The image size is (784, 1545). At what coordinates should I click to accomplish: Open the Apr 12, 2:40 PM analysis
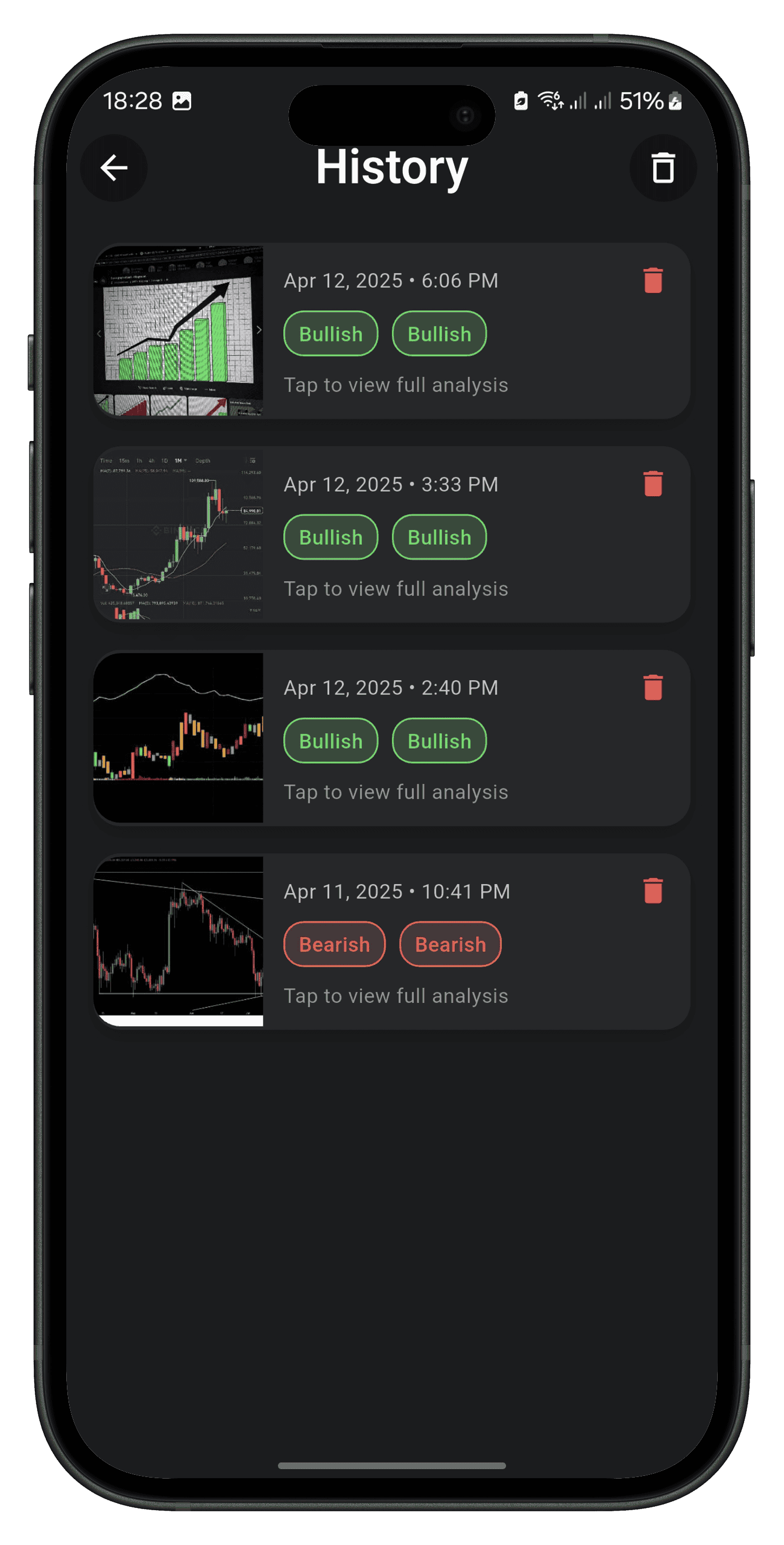(396, 792)
